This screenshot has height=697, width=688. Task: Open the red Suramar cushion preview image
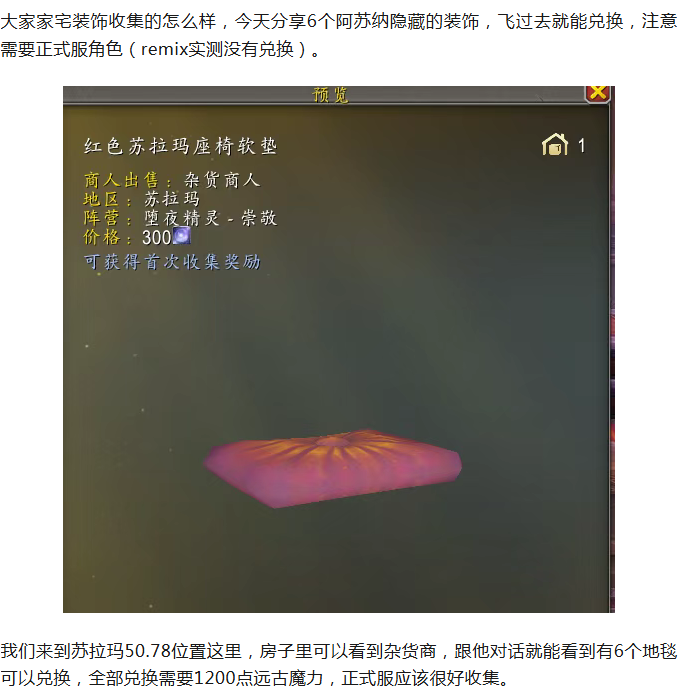(x=338, y=350)
